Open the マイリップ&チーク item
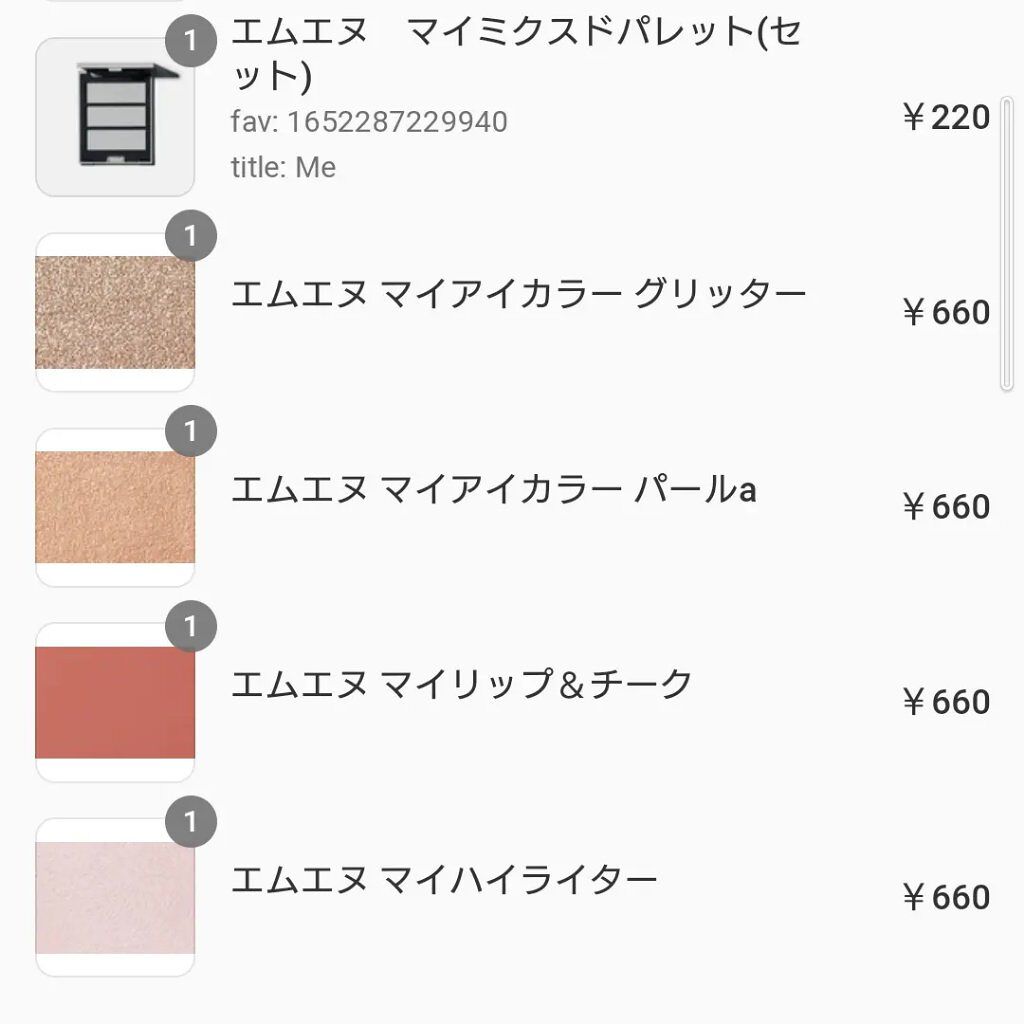This screenshot has width=1024, height=1024. [x=462, y=685]
